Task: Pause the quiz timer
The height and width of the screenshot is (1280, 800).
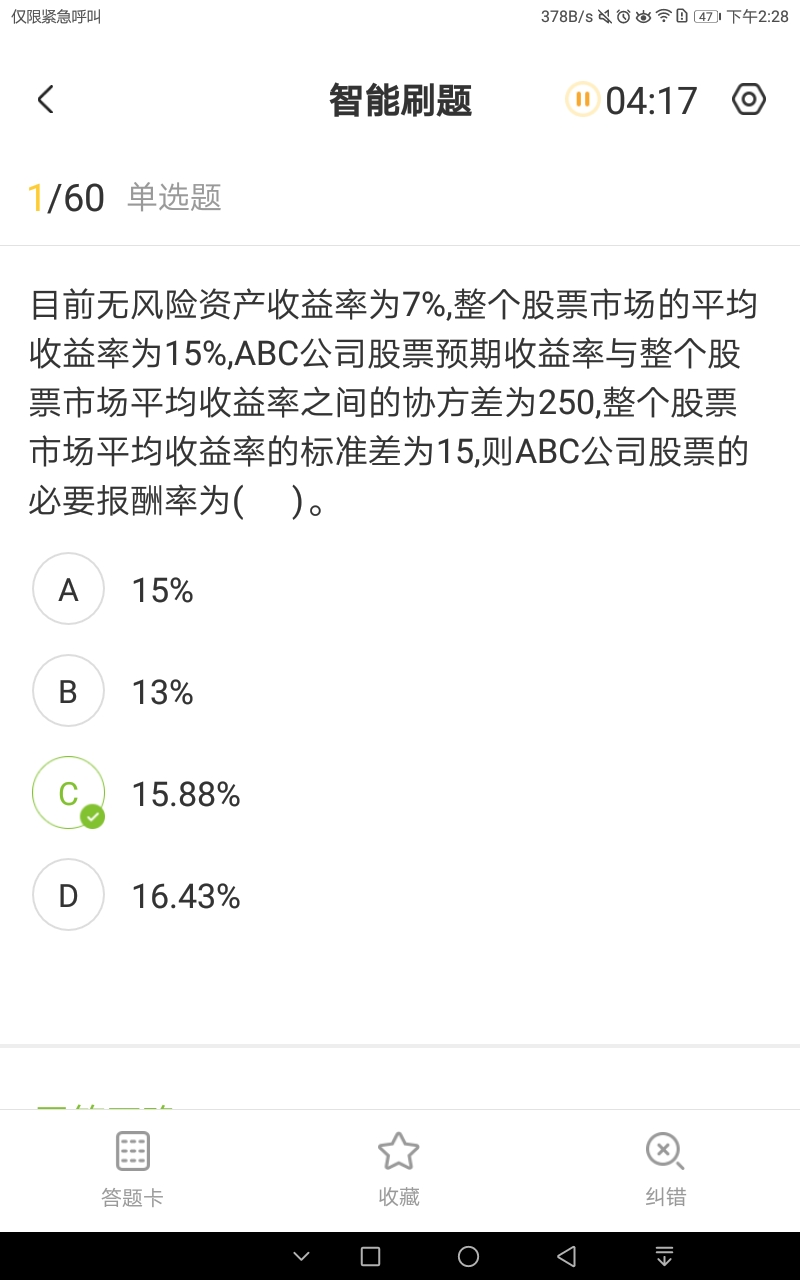Action: tap(582, 100)
